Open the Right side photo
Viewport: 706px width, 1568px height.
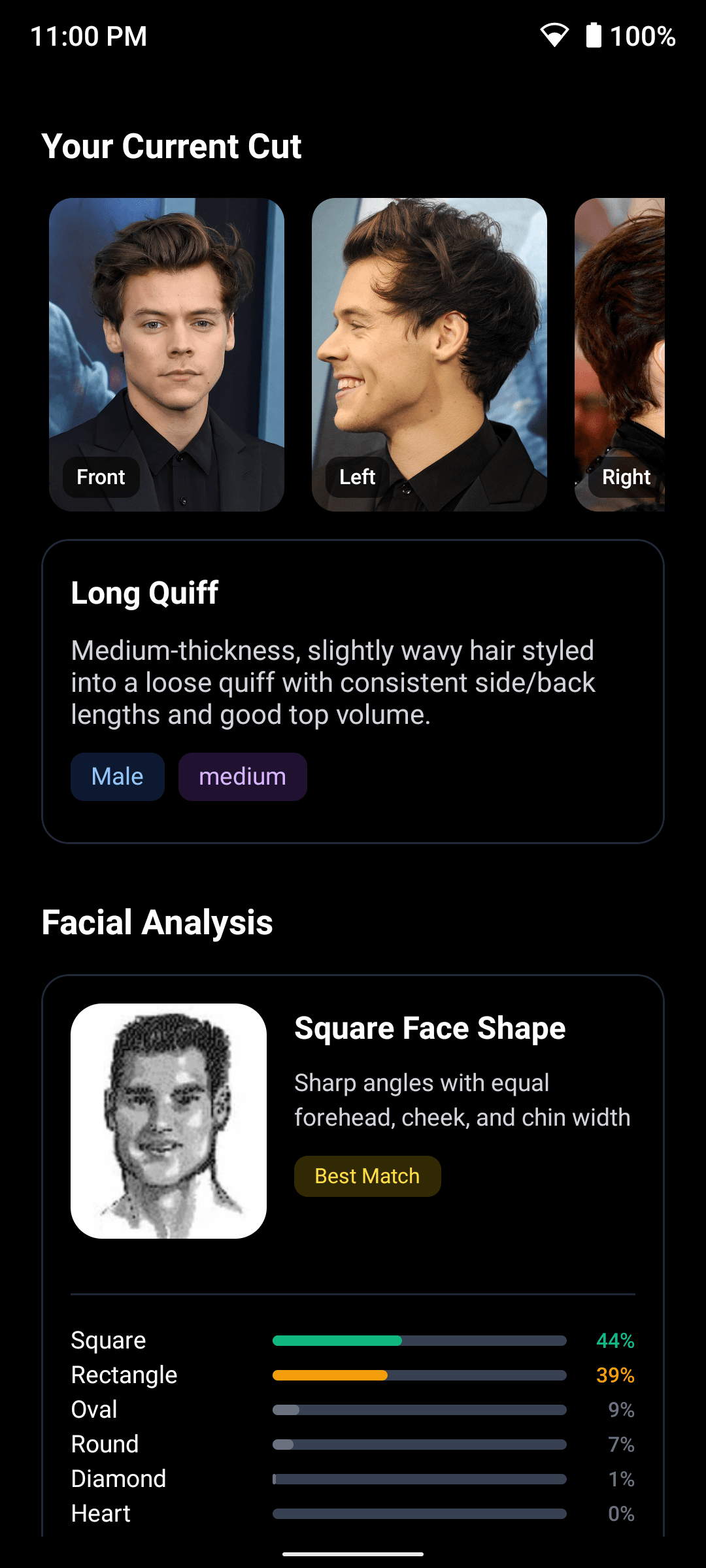pos(620,354)
